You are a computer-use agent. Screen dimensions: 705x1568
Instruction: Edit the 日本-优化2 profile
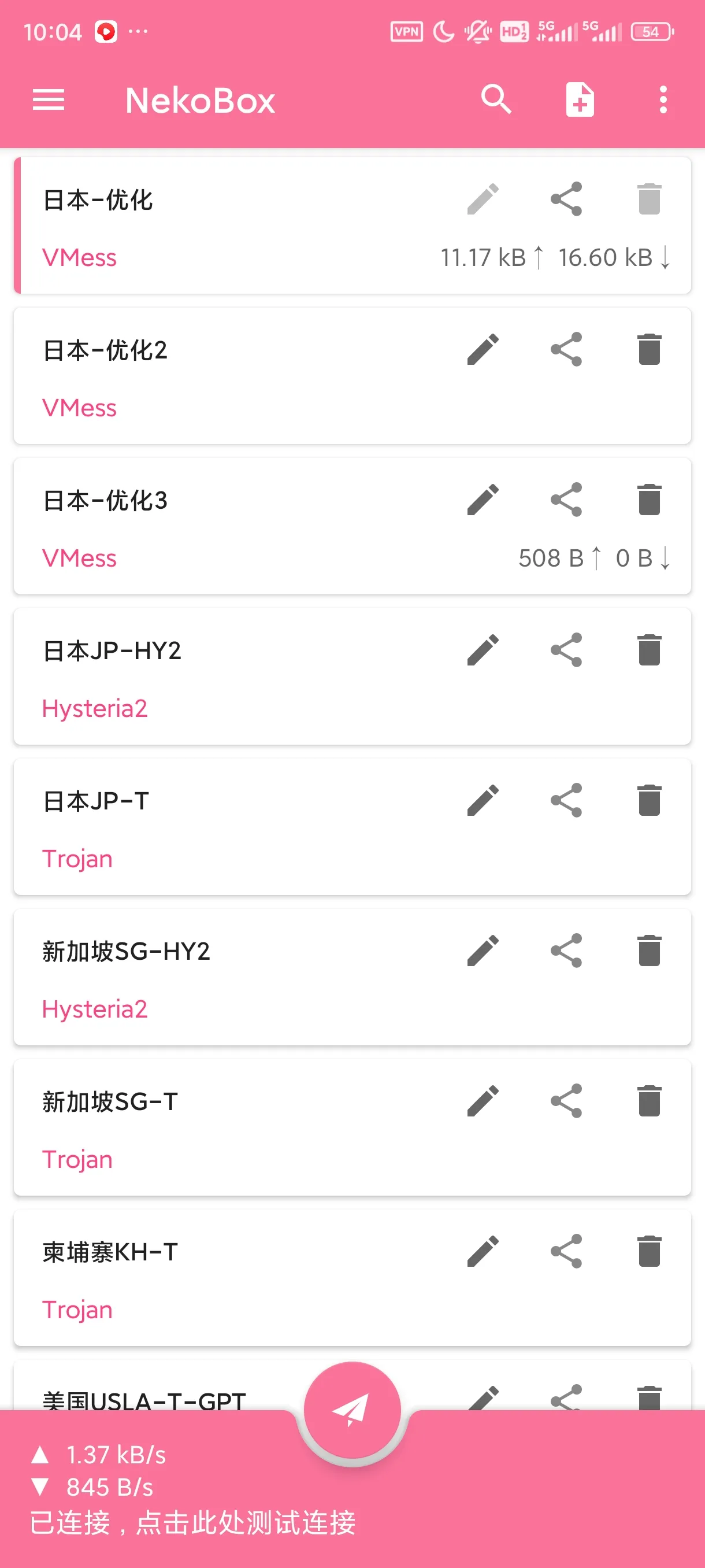coord(483,349)
